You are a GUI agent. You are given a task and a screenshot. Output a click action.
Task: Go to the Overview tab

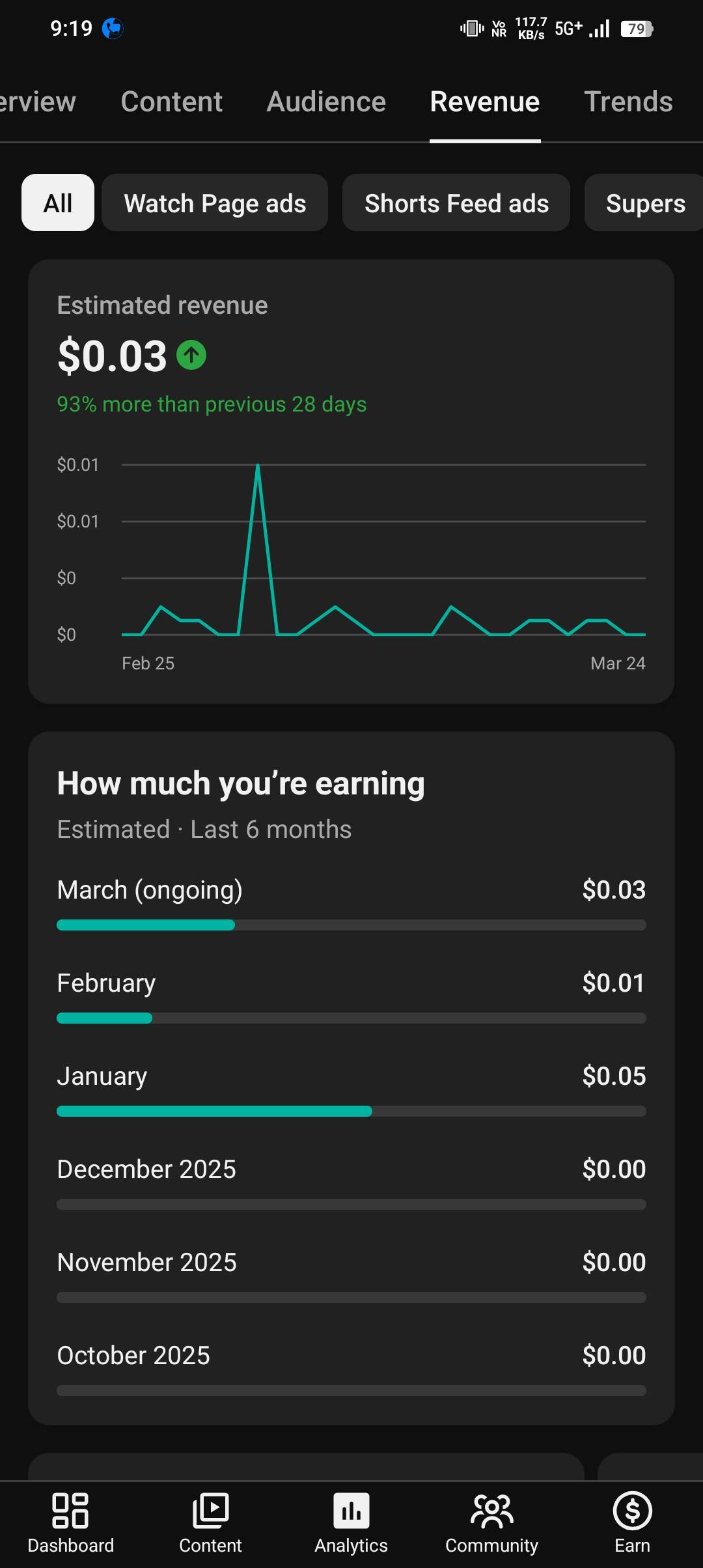point(37,102)
